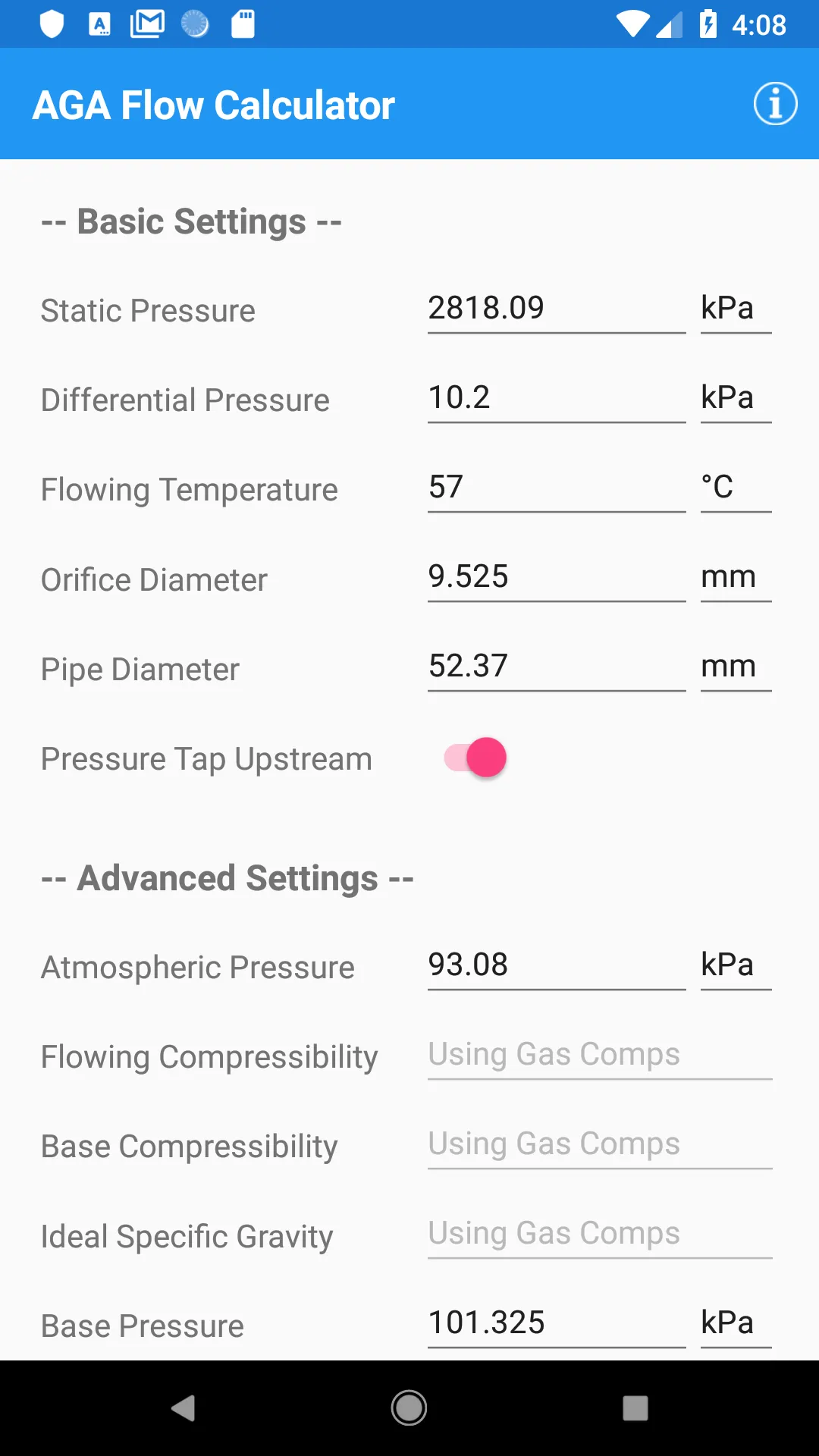Enter a Flowing Compressibility value
Viewport: 819px width, 1456px height.
(x=600, y=1056)
